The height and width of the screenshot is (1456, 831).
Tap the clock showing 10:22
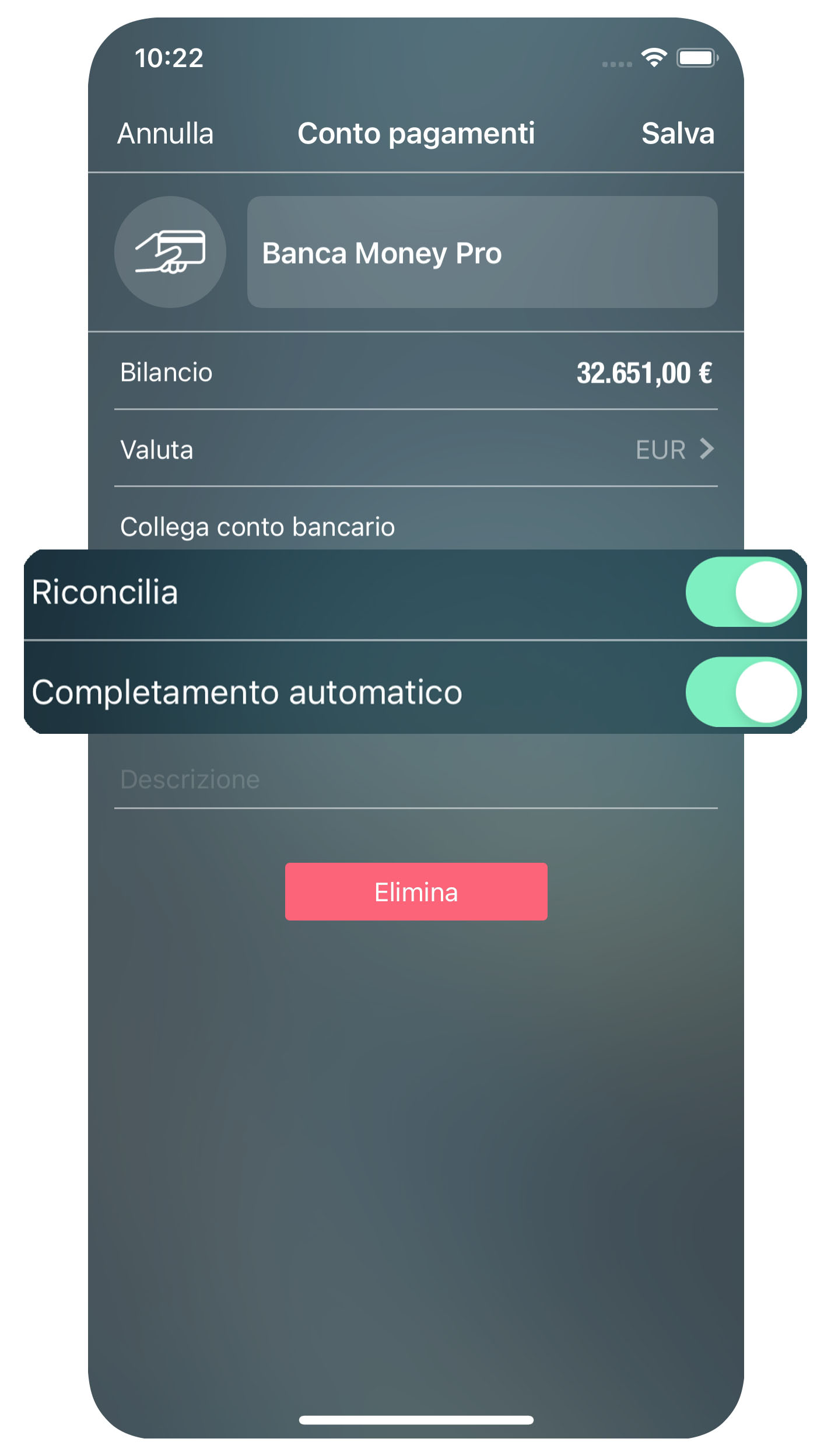click(169, 58)
